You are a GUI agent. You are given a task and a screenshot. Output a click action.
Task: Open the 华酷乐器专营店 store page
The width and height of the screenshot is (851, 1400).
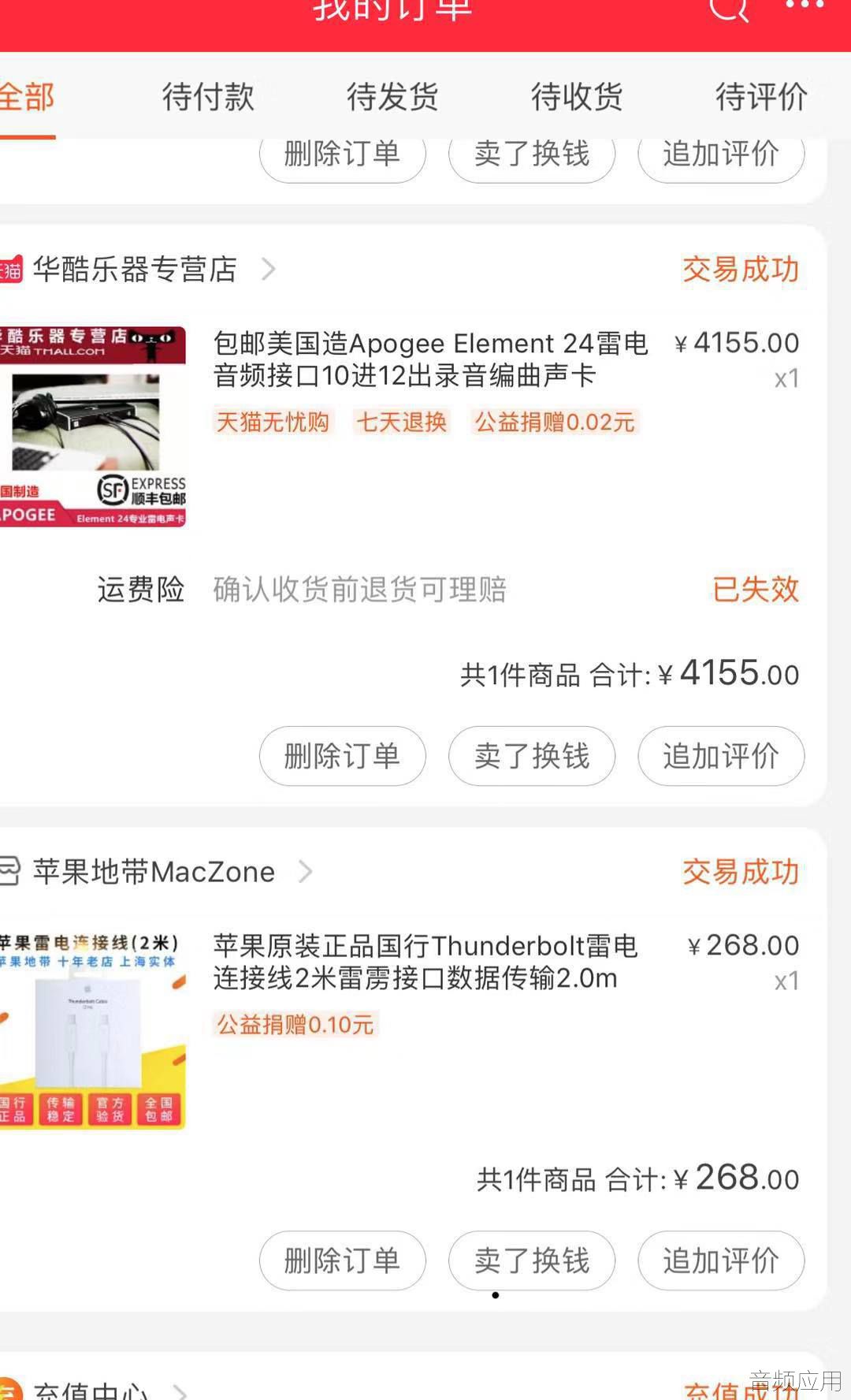click(x=136, y=270)
